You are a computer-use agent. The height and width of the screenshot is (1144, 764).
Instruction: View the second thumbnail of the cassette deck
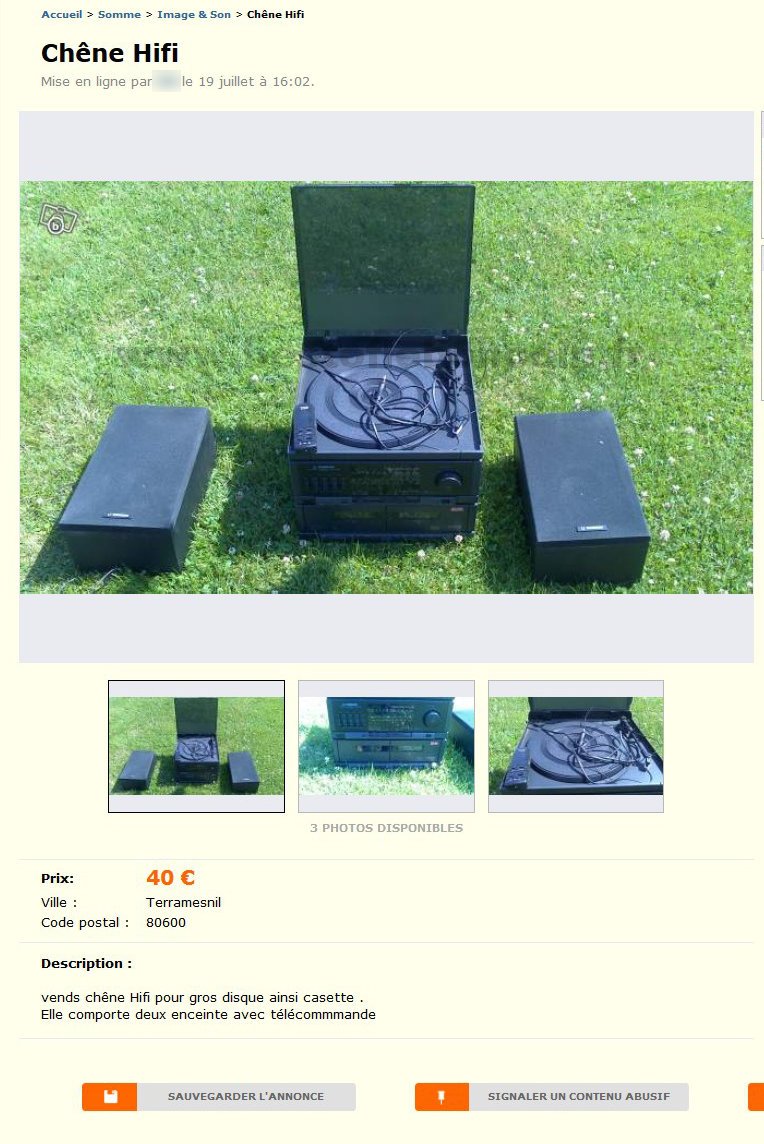(386, 746)
